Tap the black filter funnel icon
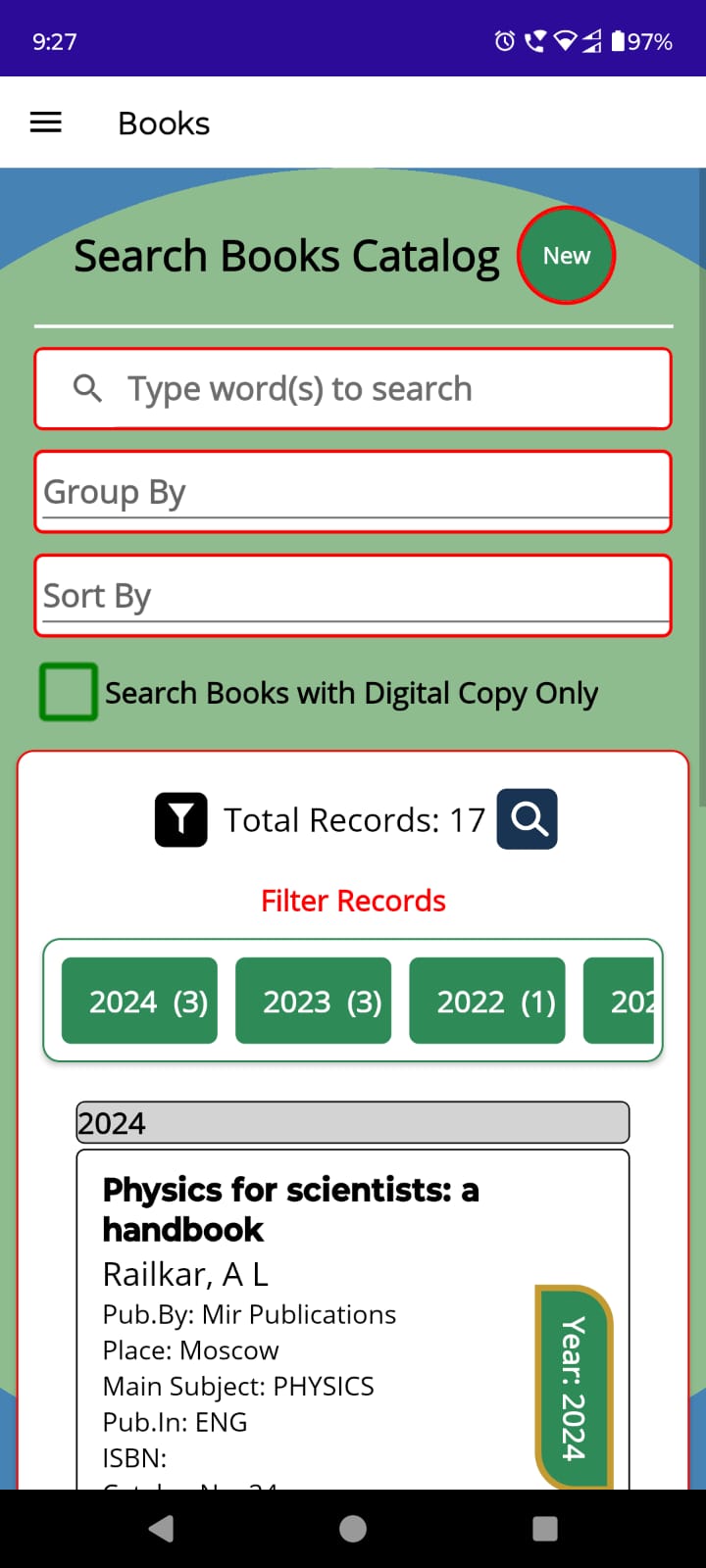Screen dimensions: 706x1568 pos(180,819)
